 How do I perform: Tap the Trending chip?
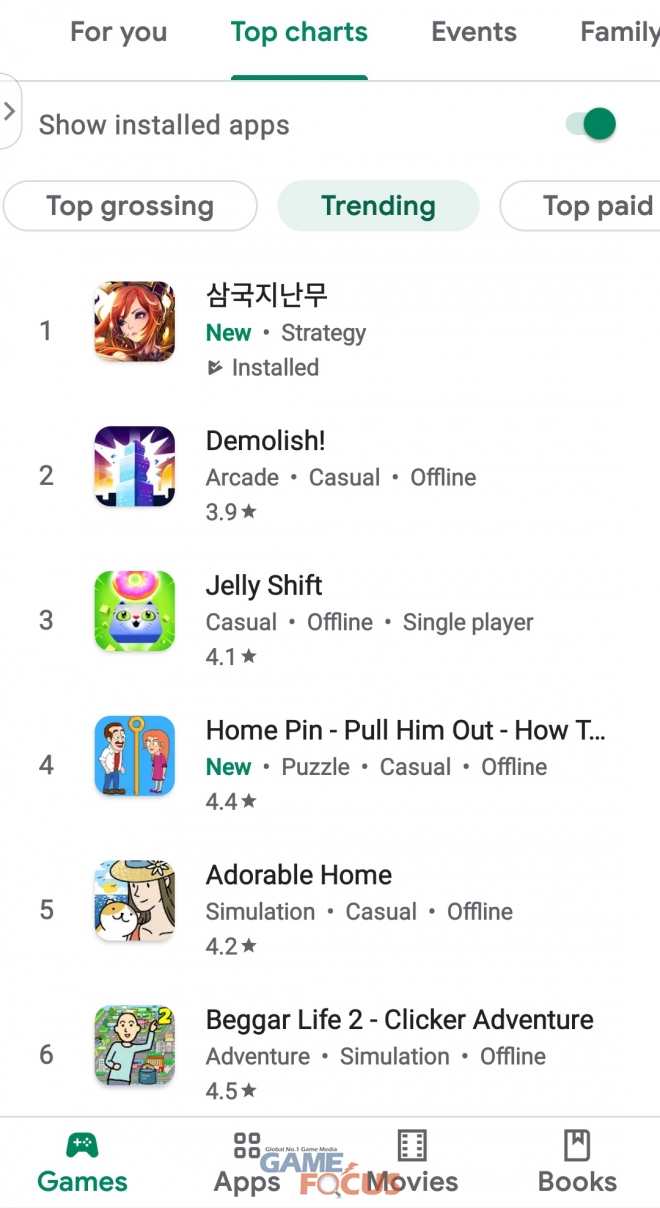(378, 206)
